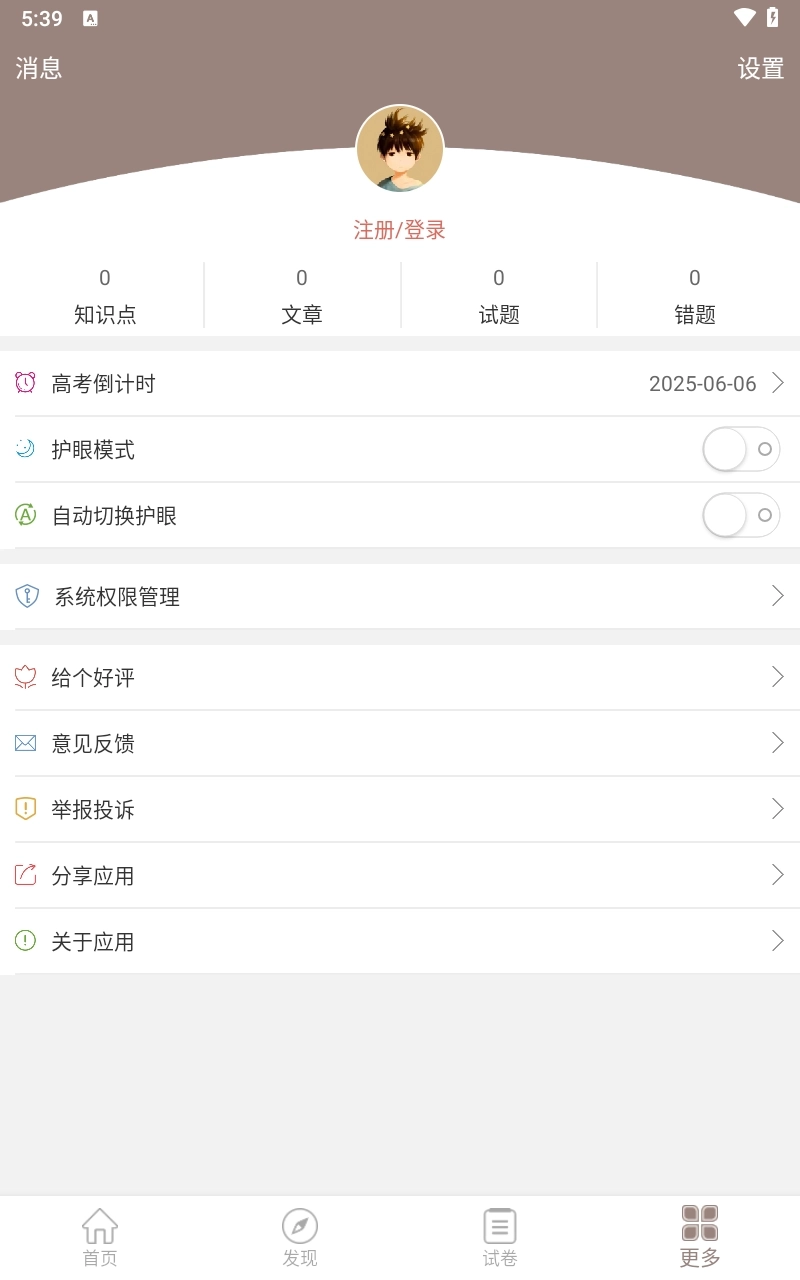Open 设置 settings
The image size is (800, 1280).
[x=761, y=68]
